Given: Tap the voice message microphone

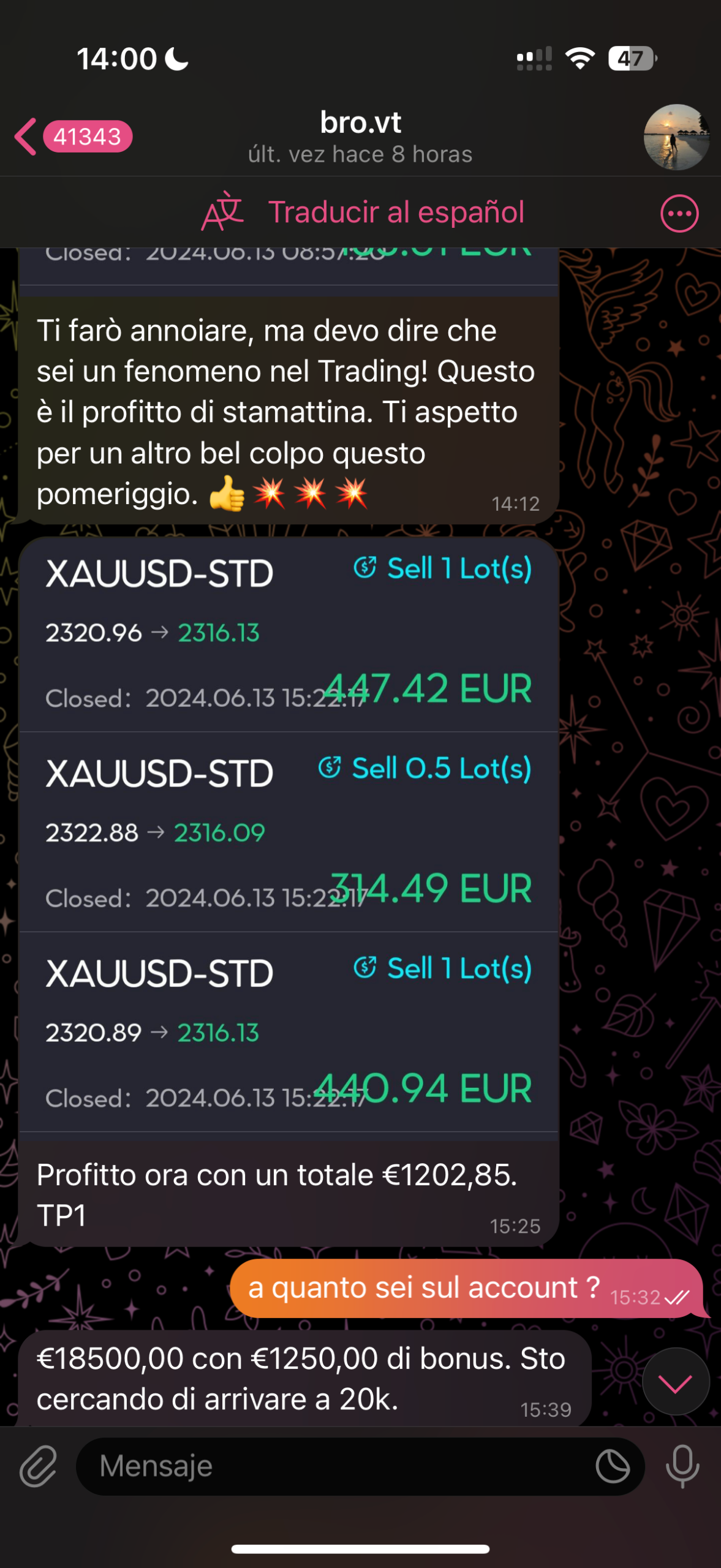Looking at the screenshot, I should 682,1467.
